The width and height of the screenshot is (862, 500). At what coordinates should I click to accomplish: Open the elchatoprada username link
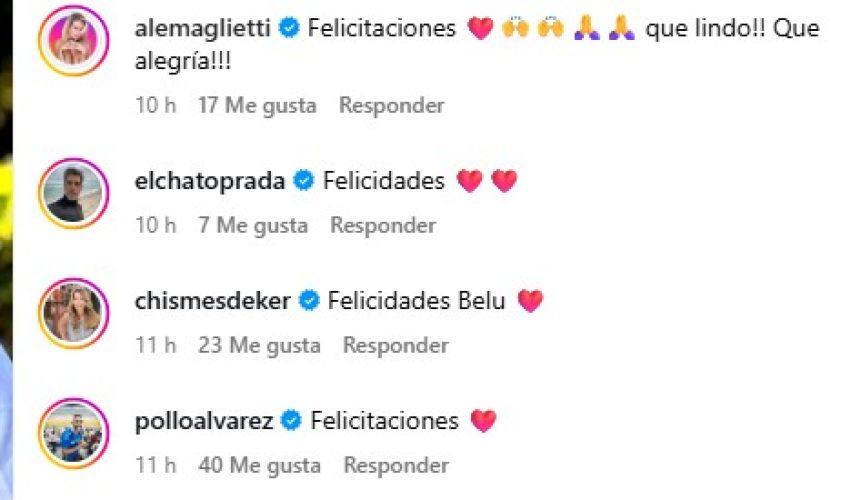tap(209, 181)
